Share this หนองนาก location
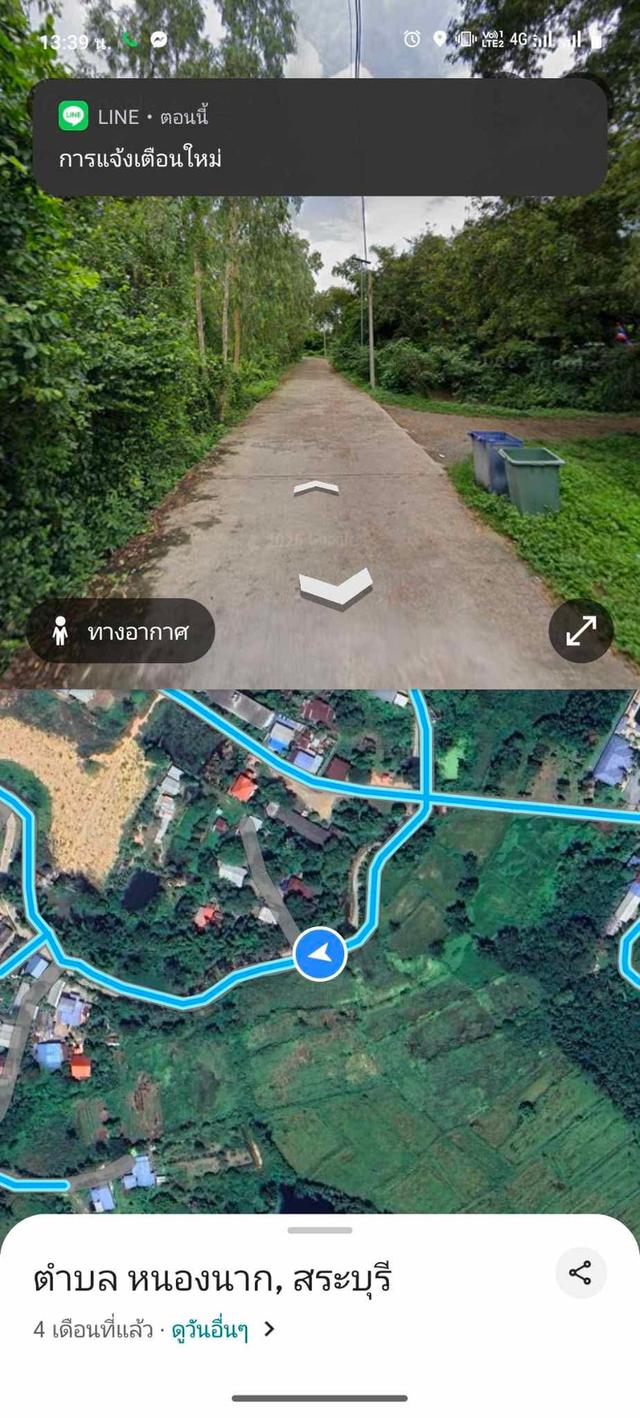 [580, 1273]
